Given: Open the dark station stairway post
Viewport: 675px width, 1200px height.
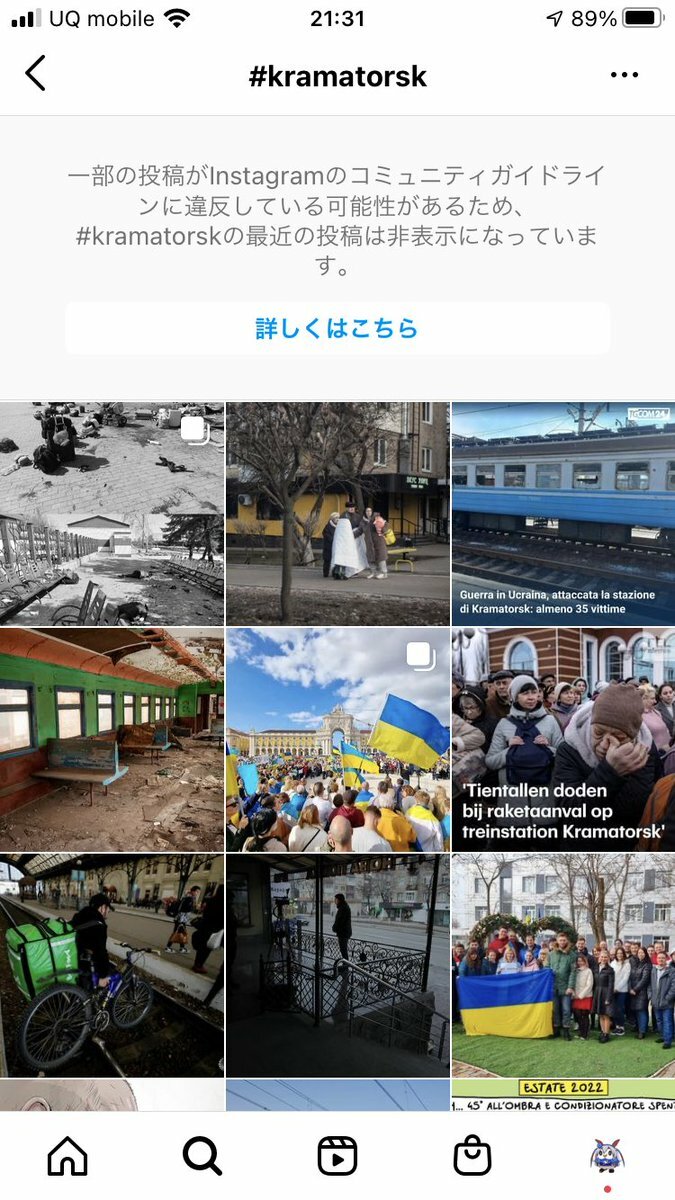Looking at the screenshot, I should pyautogui.click(x=337, y=965).
